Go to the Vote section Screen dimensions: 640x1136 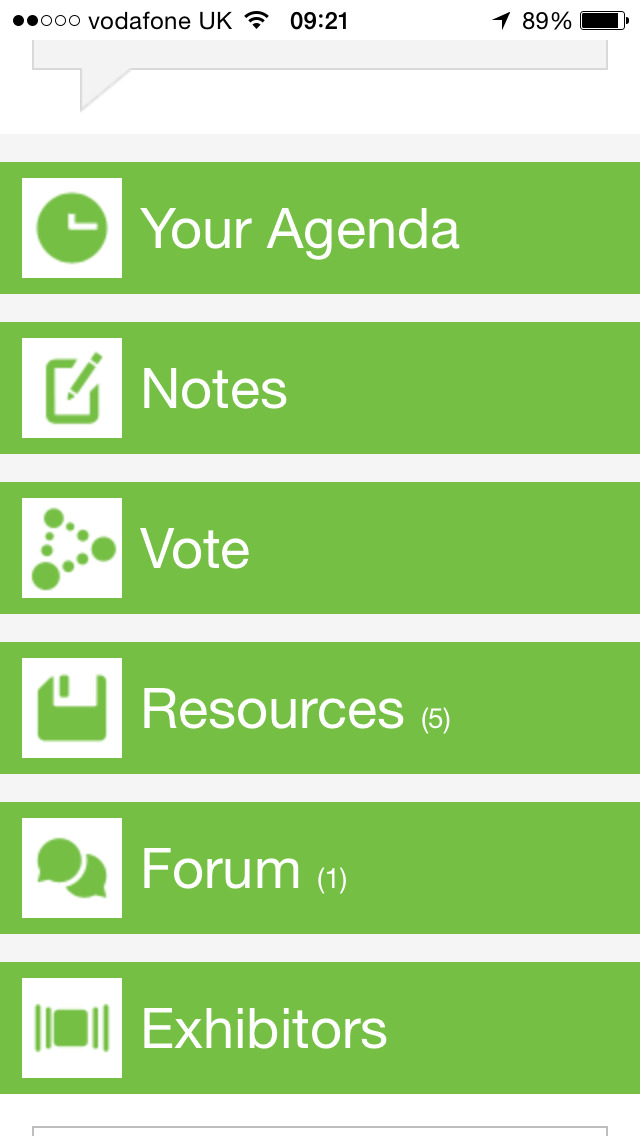tap(320, 548)
